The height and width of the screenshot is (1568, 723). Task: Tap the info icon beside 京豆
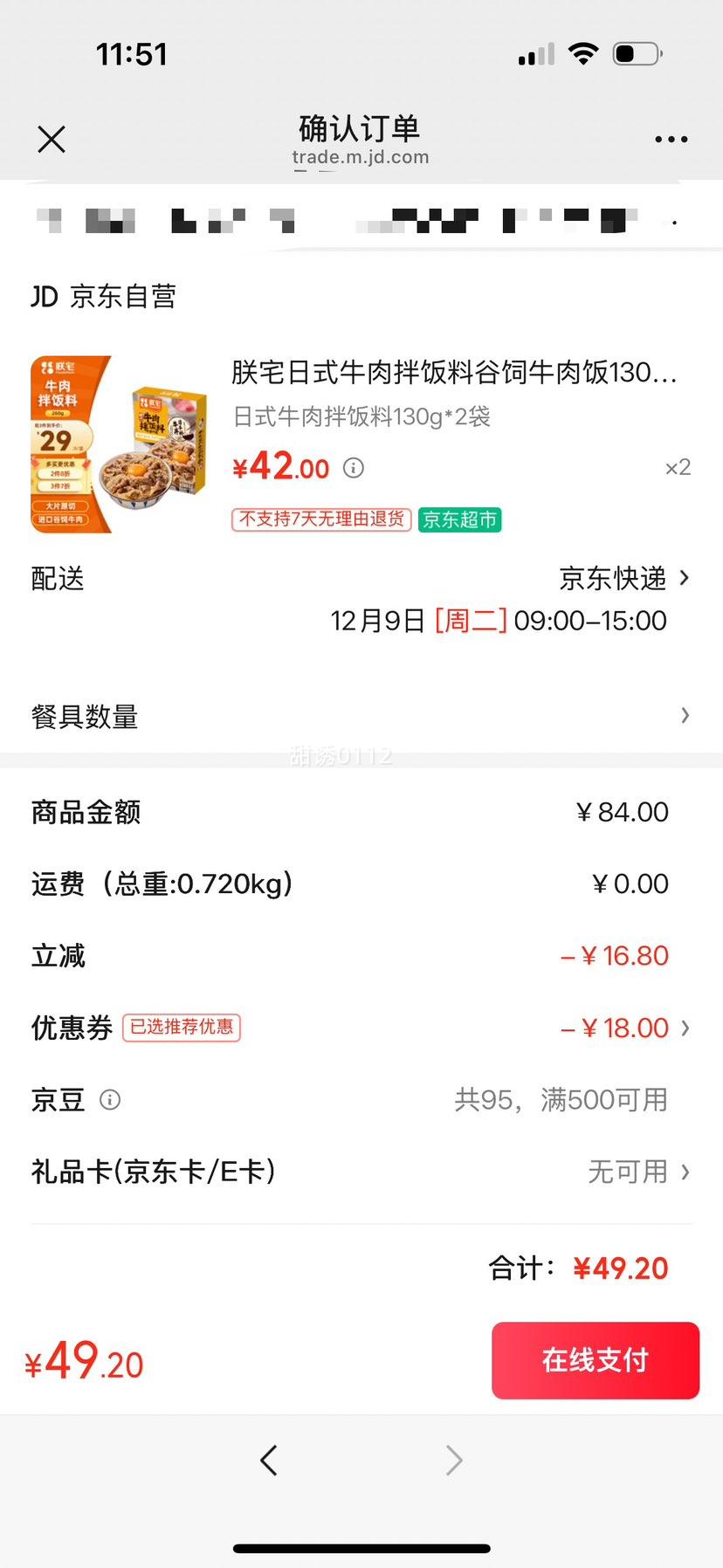[111, 1100]
